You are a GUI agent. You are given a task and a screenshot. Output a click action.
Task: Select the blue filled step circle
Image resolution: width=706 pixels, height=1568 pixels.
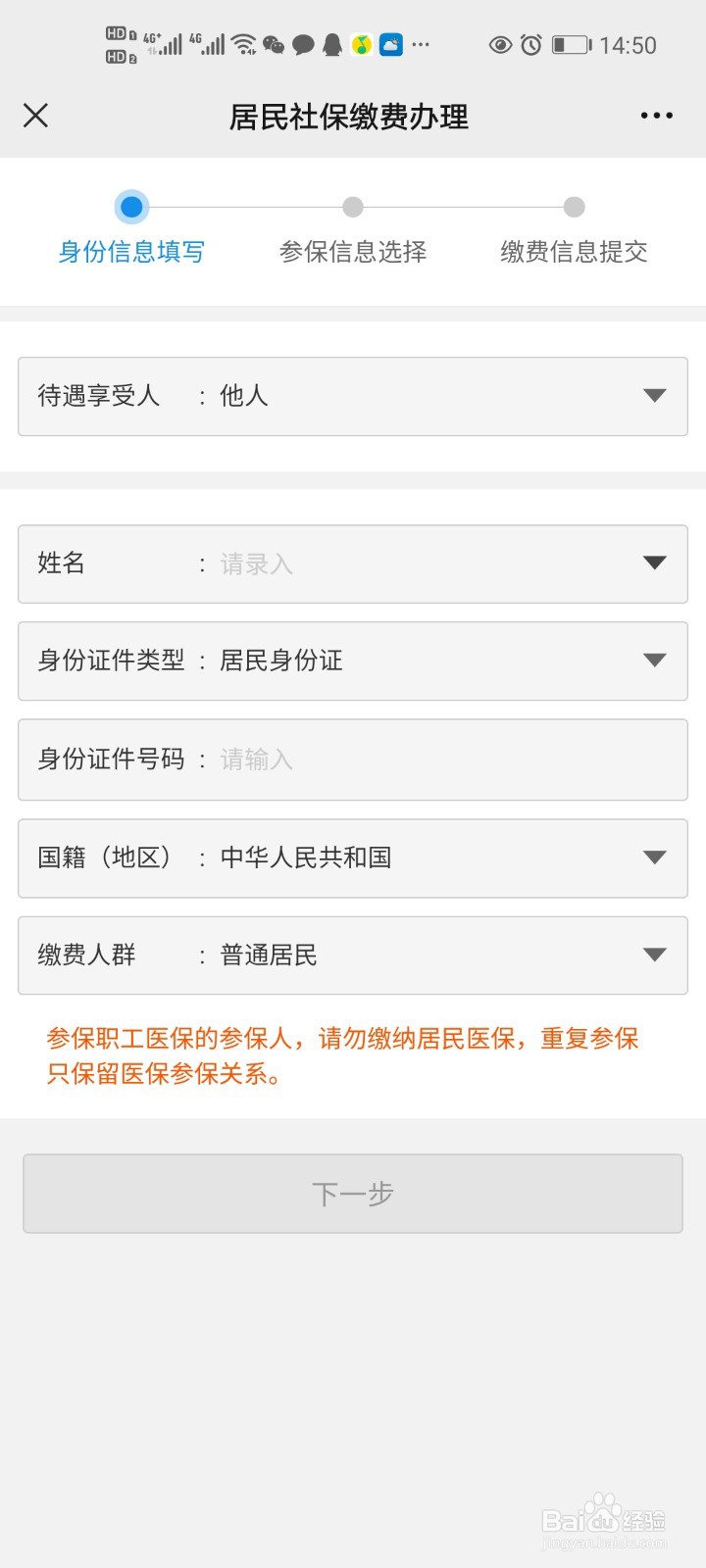131,207
